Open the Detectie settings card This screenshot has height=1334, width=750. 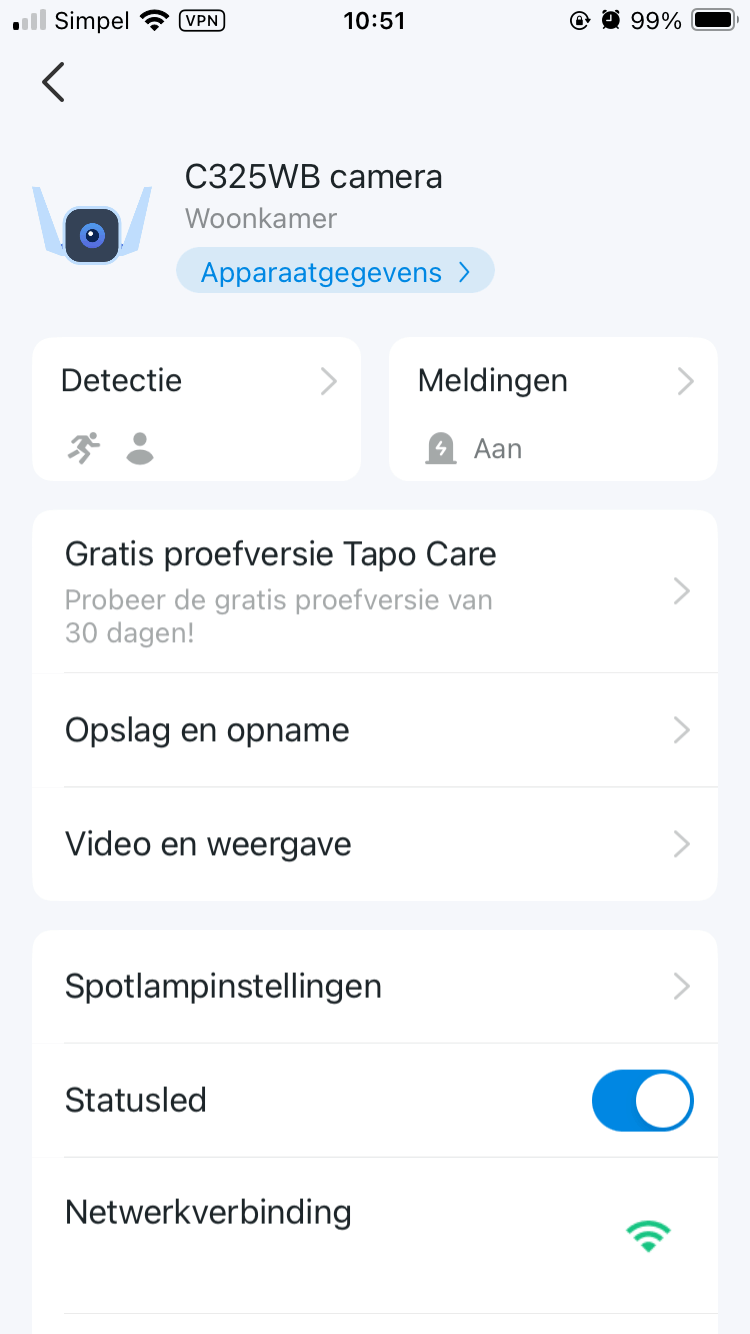[x=197, y=409]
